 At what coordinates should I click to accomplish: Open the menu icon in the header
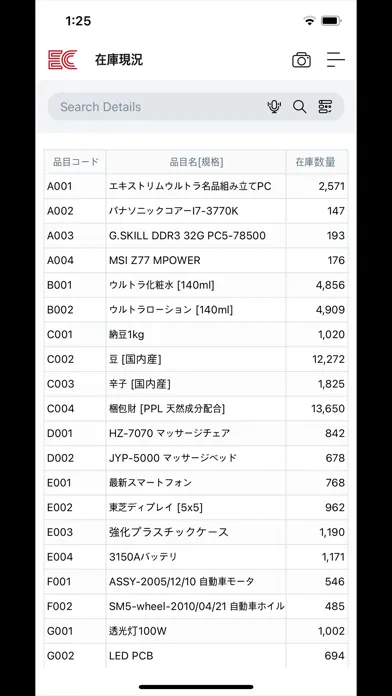[336, 59]
